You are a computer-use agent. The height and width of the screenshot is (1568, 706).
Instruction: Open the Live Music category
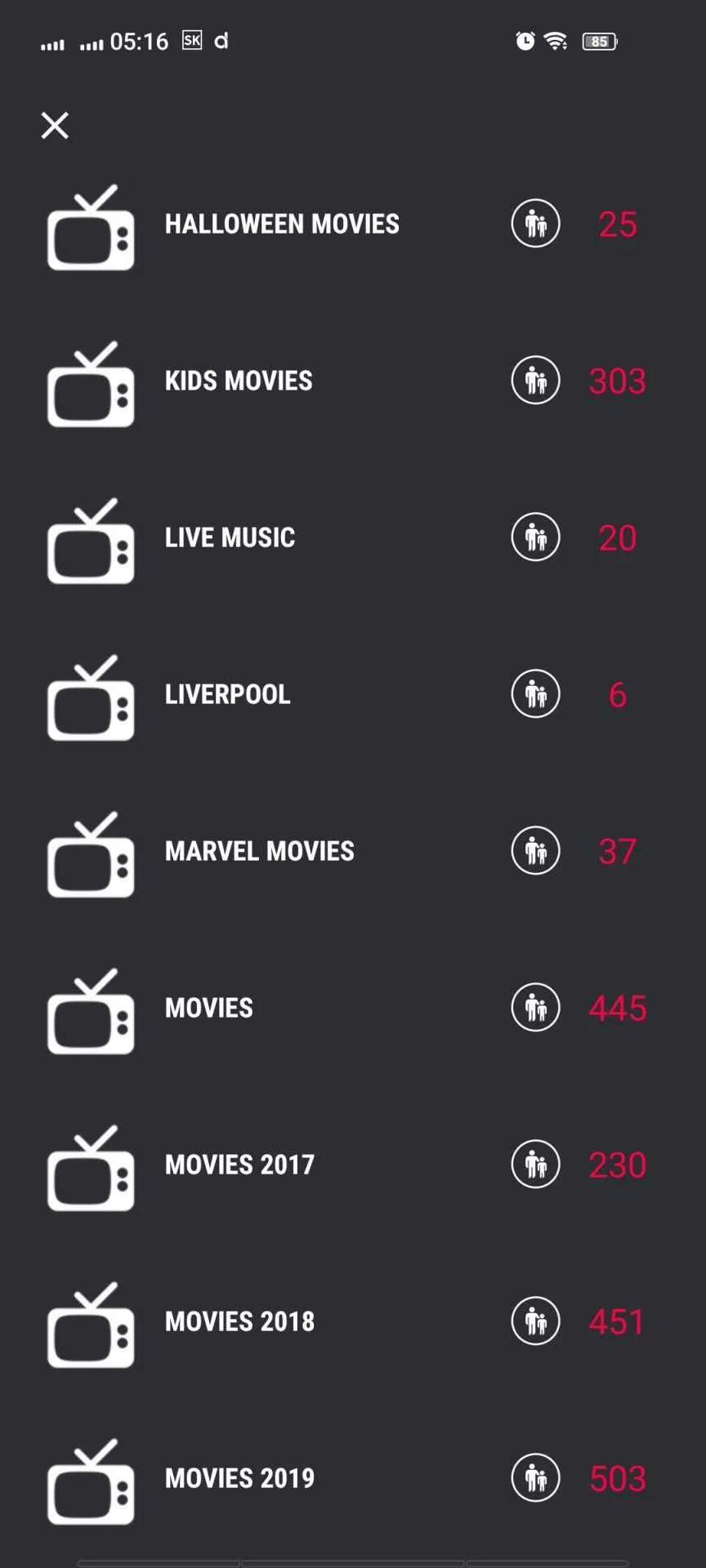point(353,537)
